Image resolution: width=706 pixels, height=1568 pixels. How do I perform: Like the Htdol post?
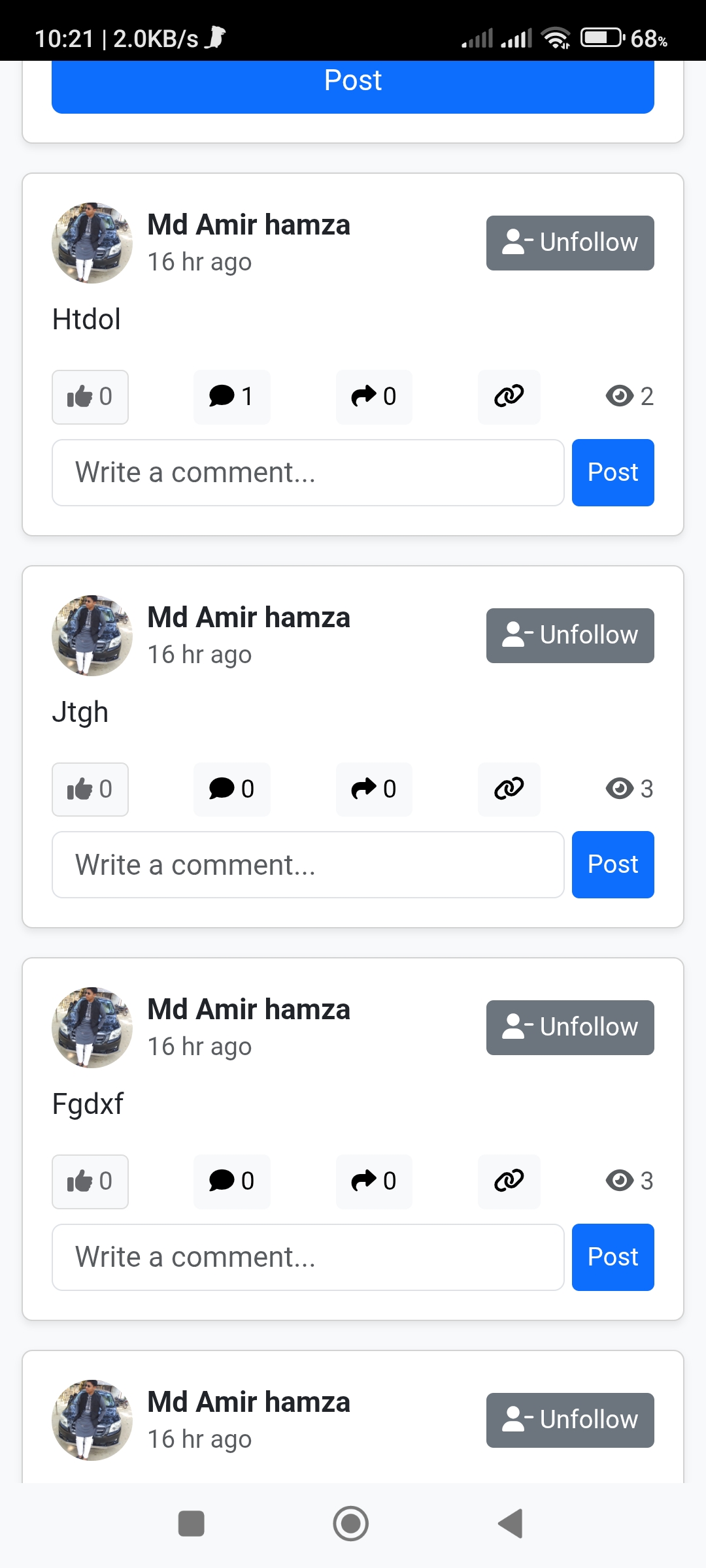pyautogui.click(x=90, y=397)
